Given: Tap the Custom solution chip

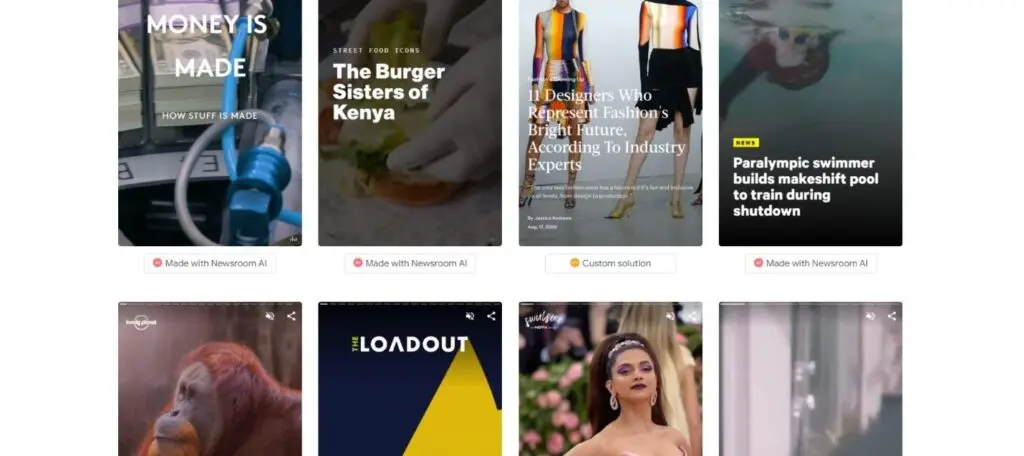Looking at the screenshot, I should (x=610, y=263).
